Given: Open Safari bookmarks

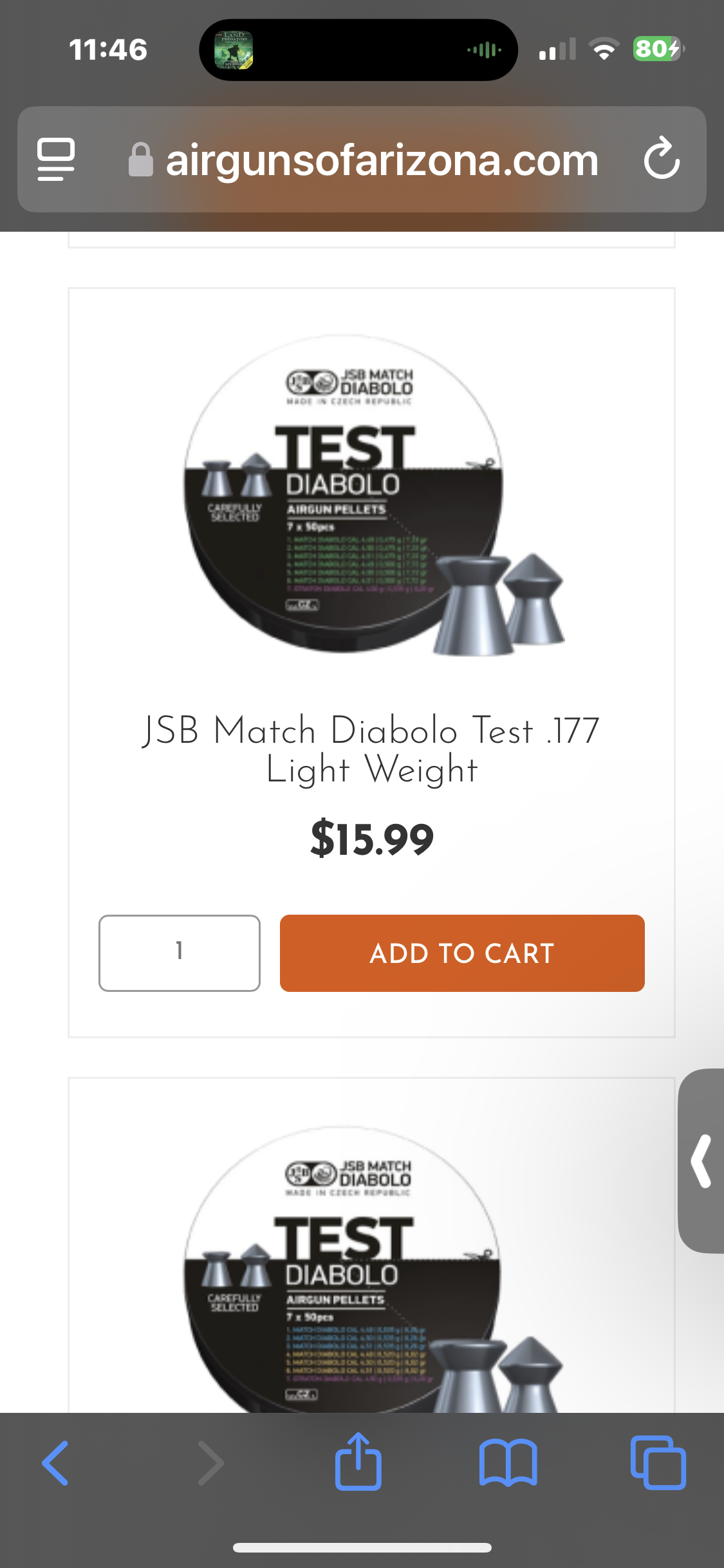Looking at the screenshot, I should (508, 1463).
